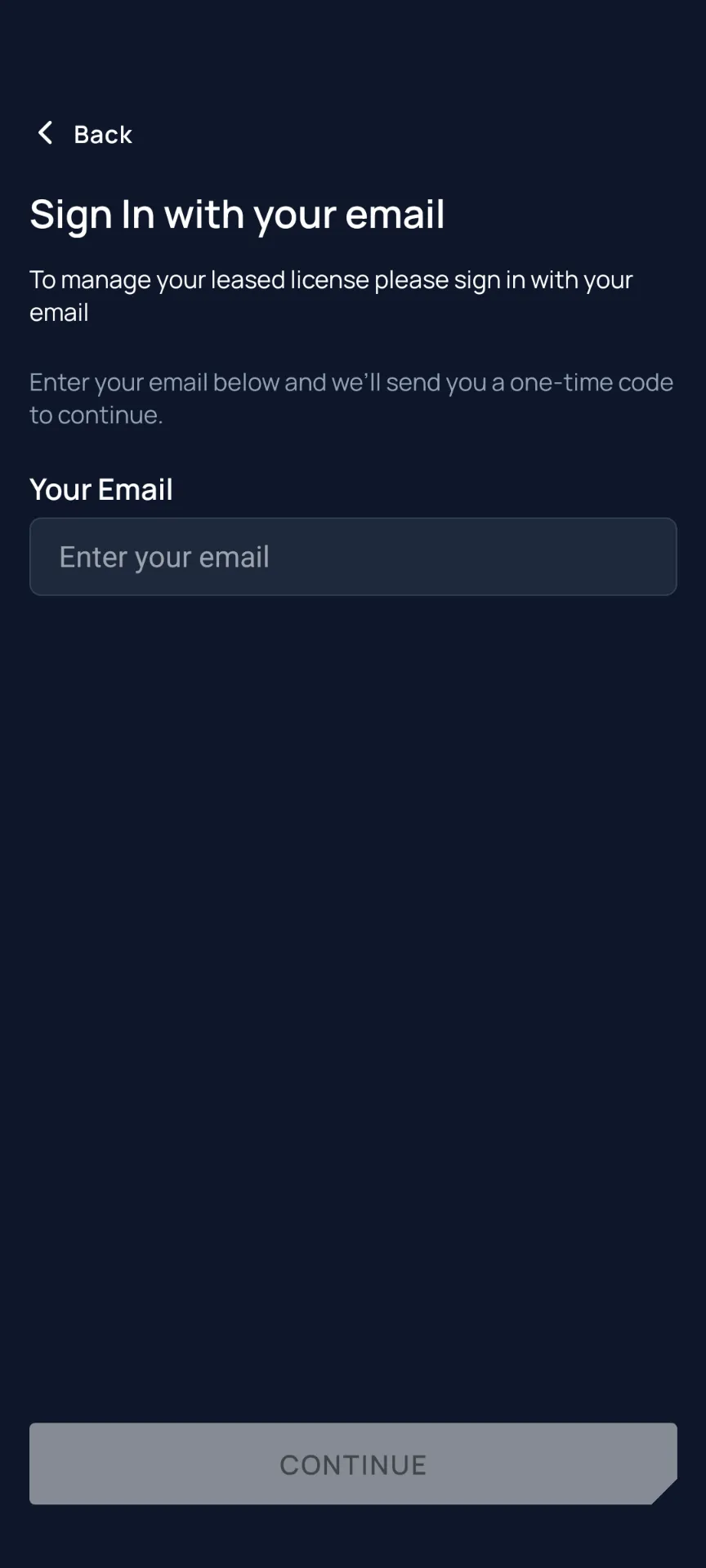Click the Enter your email placeholder text
The image size is (706, 1568).
(163, 556)
